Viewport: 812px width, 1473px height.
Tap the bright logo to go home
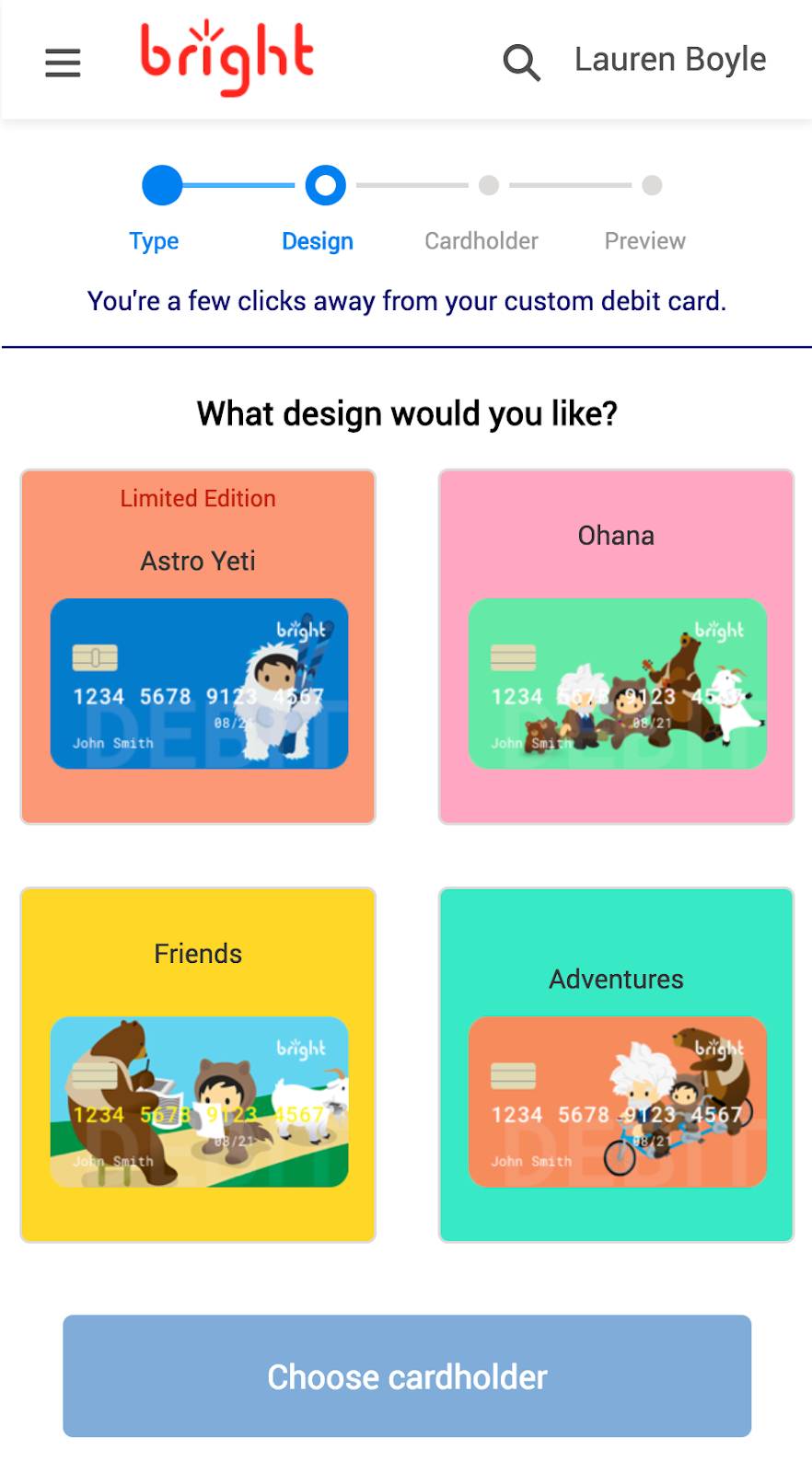pyautogui.click(x=226, y=57)
